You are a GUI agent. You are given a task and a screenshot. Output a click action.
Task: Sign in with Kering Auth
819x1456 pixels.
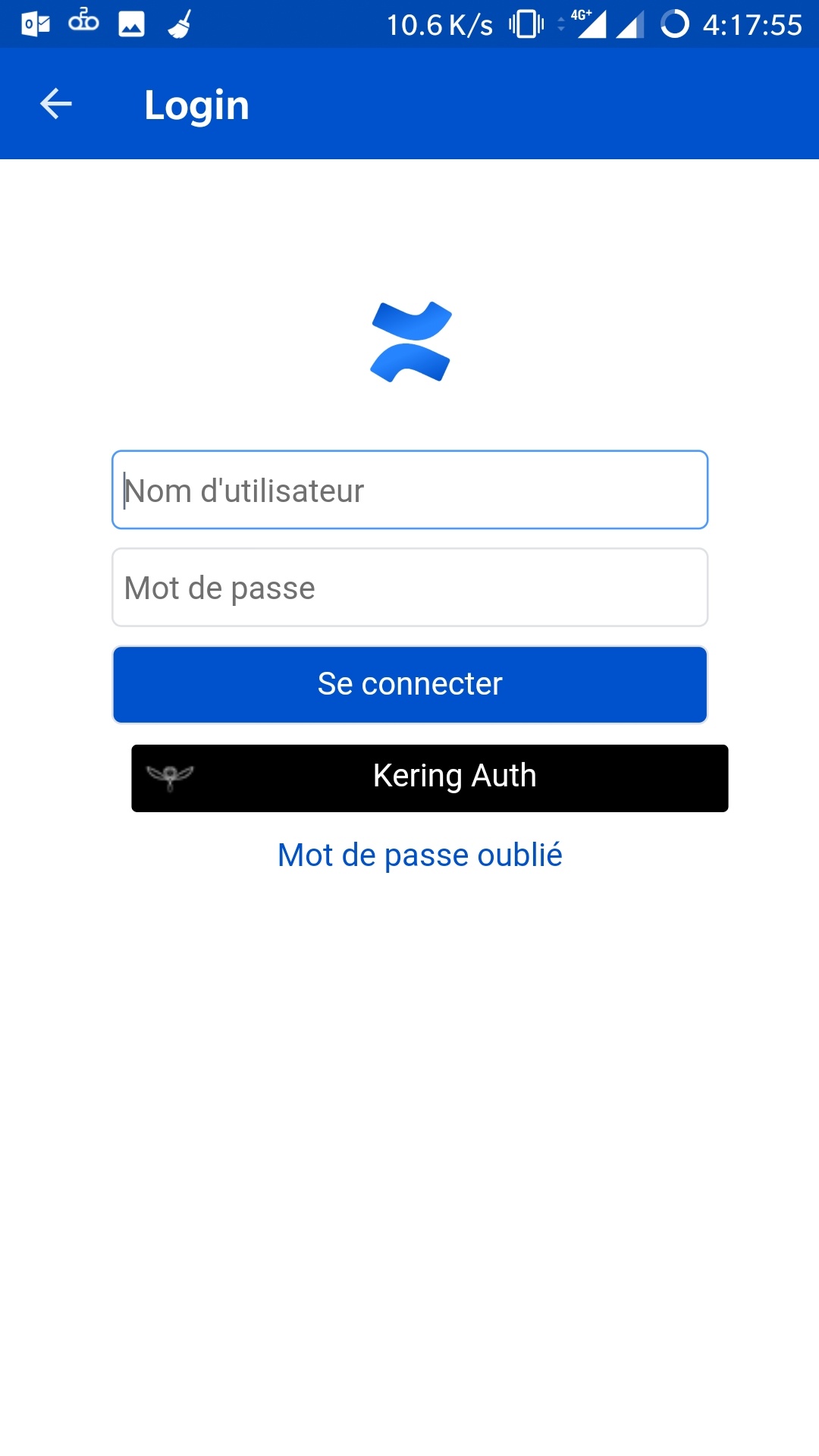[430, 778]
